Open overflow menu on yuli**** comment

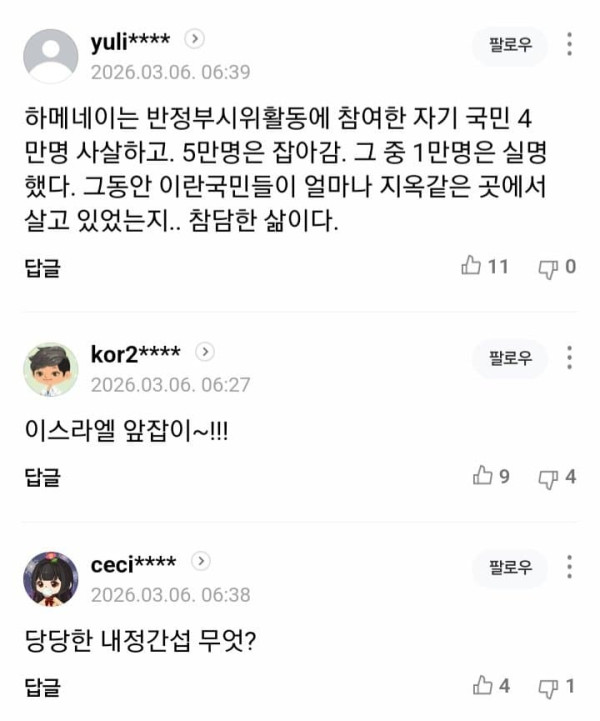click(x=569, y=45)
